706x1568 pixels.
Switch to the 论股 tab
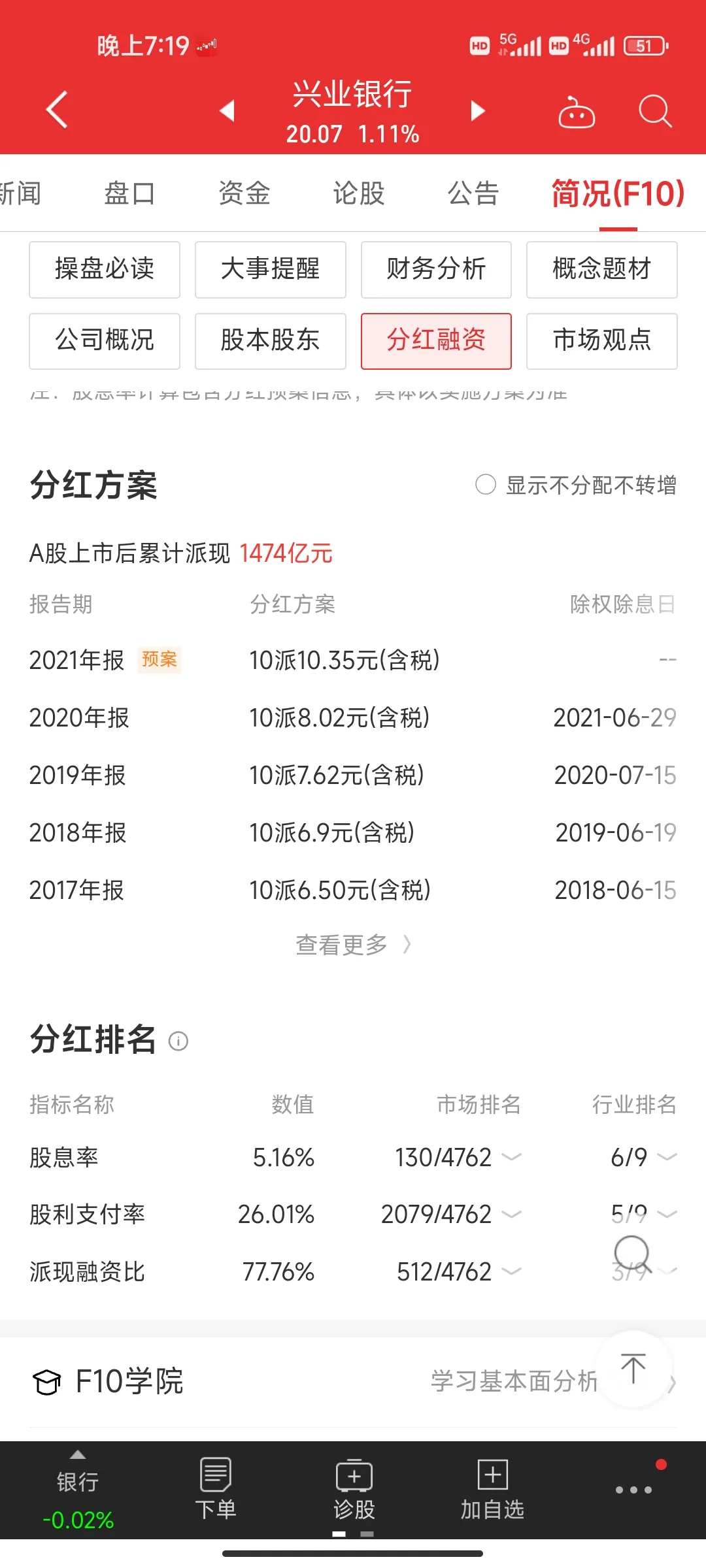coord(358,193)
